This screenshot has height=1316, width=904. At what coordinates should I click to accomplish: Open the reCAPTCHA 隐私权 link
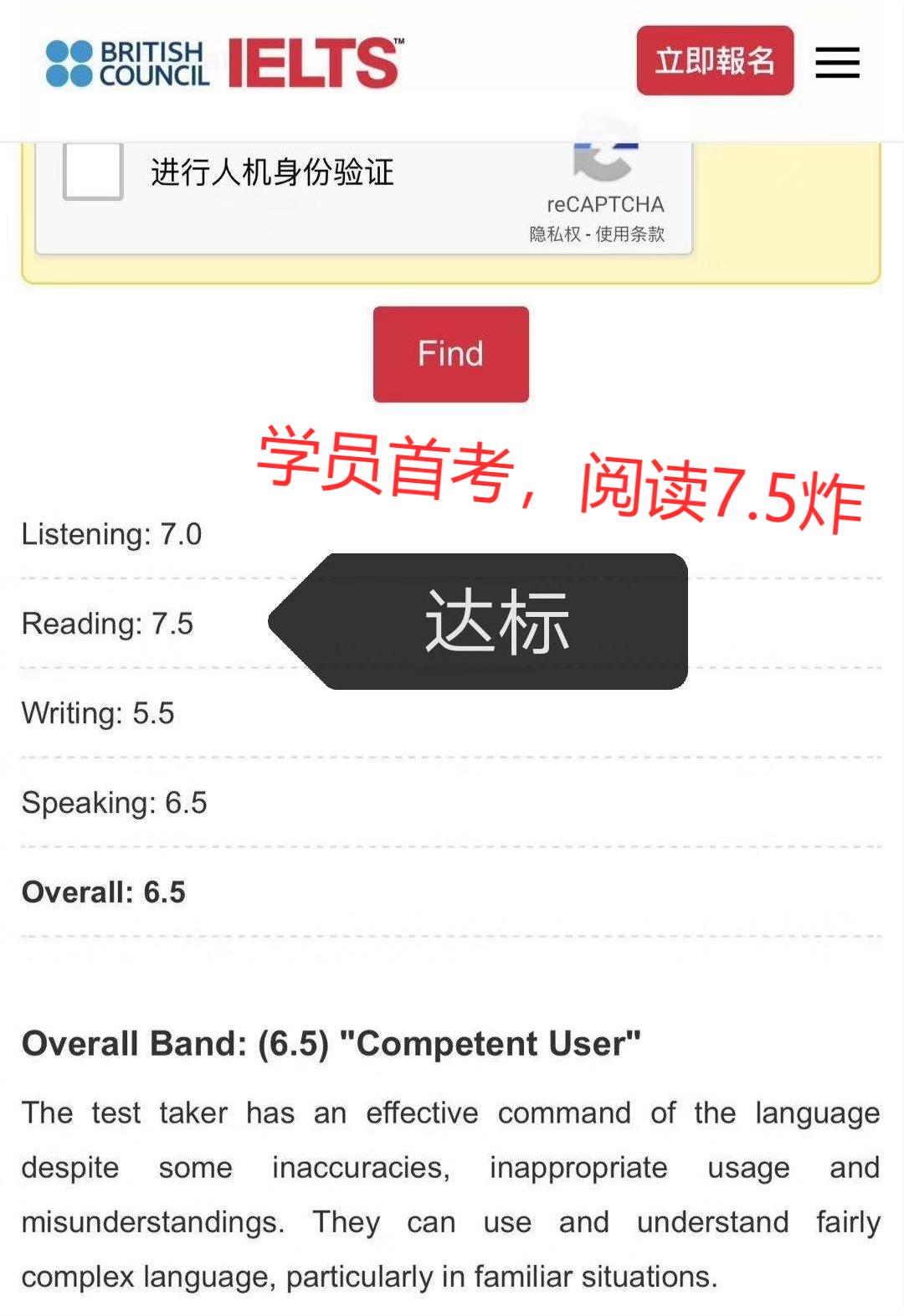point(554,234)
